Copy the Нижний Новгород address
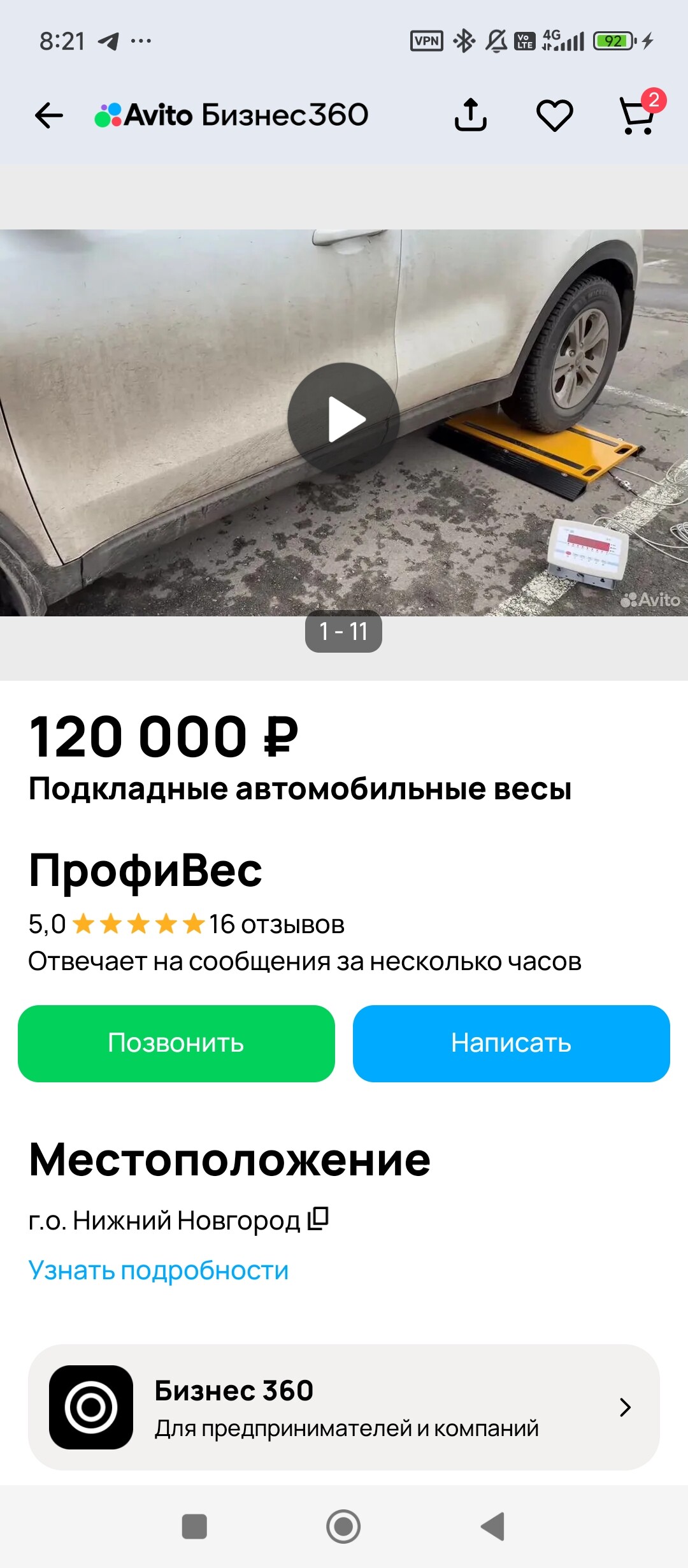 tap(319, 1219)
